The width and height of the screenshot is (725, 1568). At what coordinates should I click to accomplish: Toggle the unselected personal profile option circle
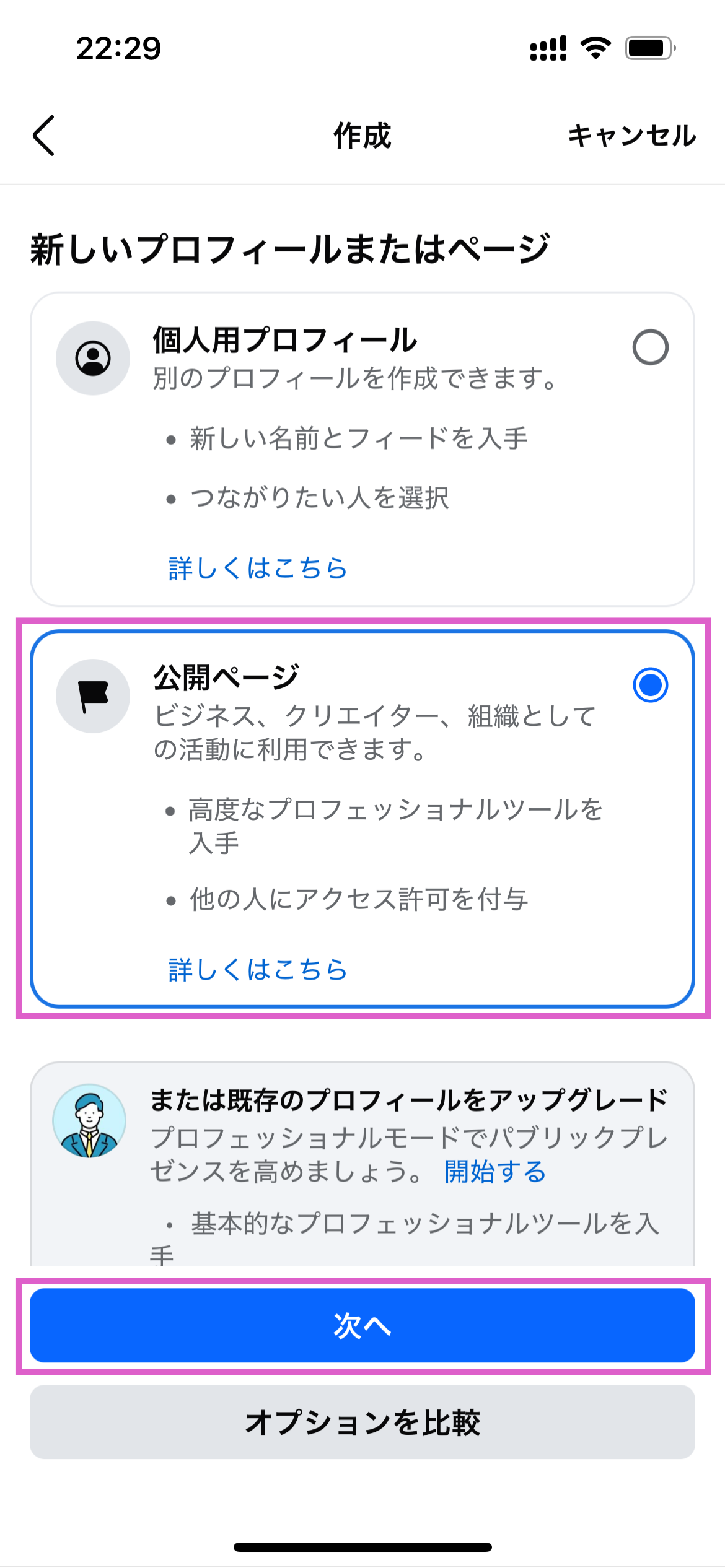(649, 348)
